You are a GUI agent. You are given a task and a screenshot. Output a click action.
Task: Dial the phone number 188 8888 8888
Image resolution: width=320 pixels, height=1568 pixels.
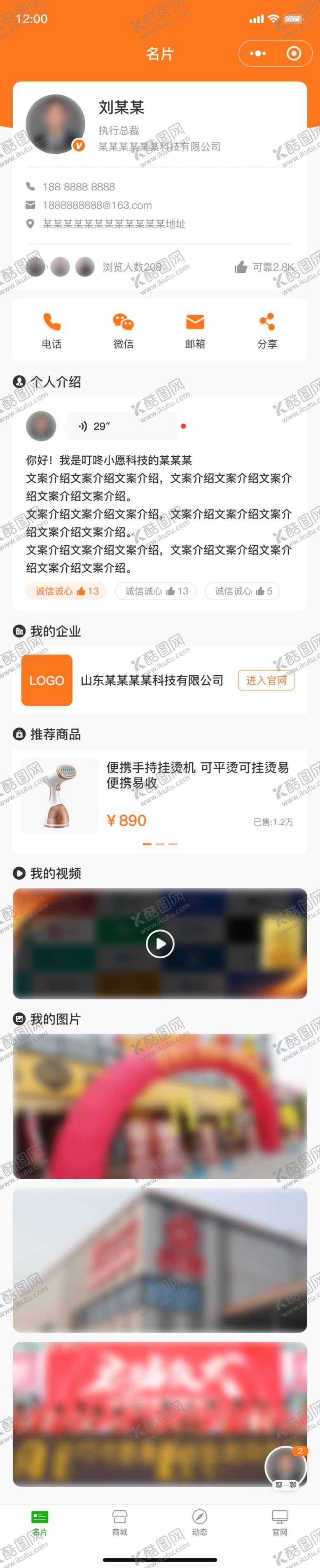click(x=79, y=187)
